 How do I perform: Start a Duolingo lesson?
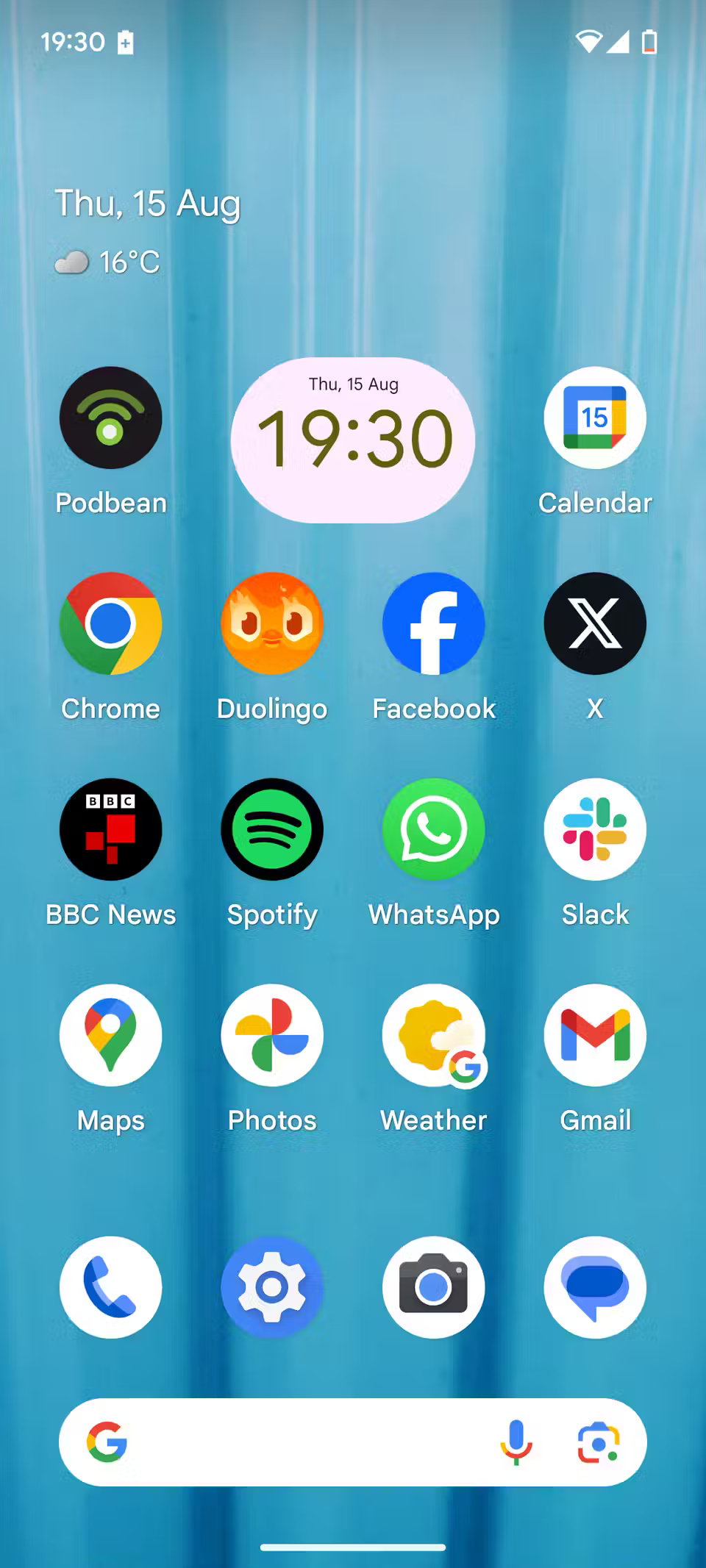(x=272, y=623)
